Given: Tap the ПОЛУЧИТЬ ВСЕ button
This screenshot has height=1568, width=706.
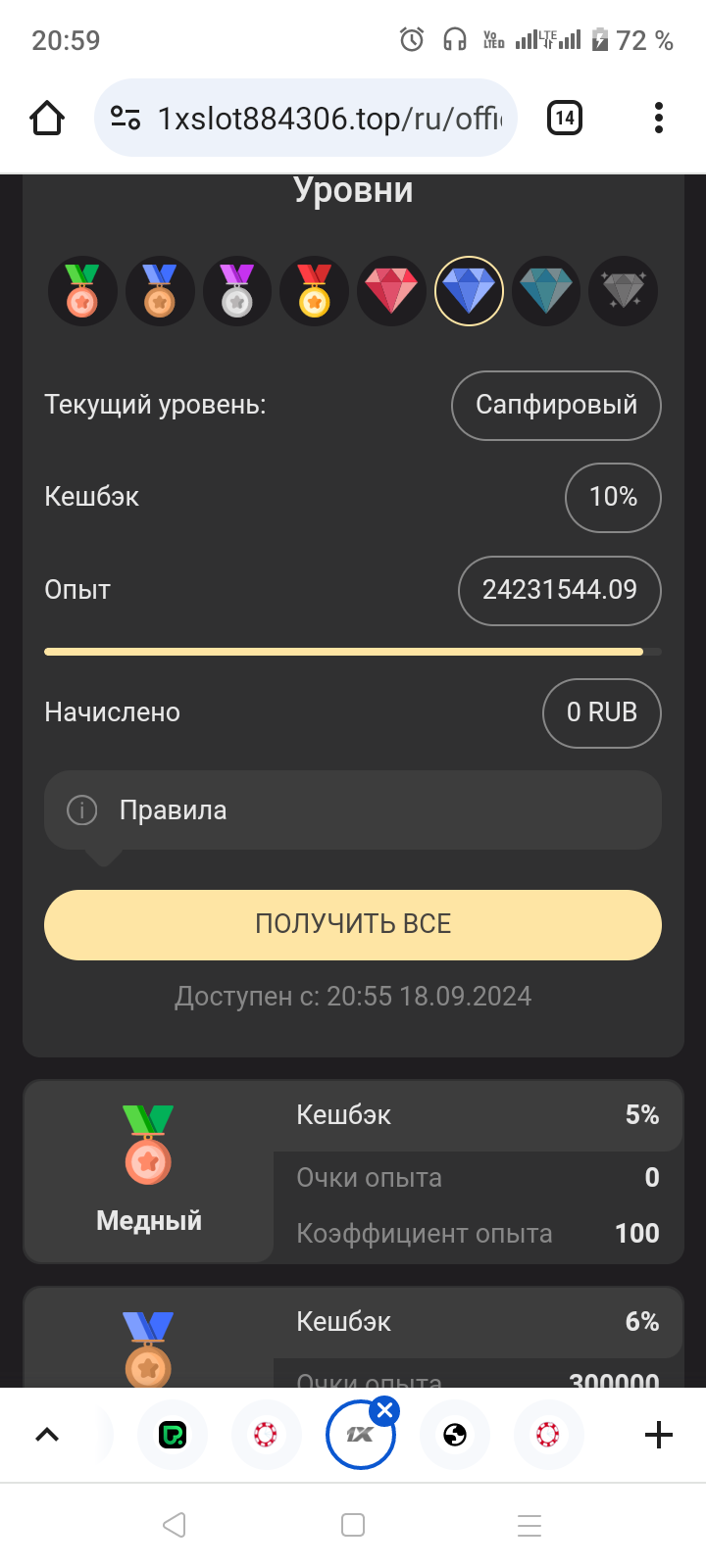Looking at the screenshot, I should pyautogui.click(x=353, y=924).
